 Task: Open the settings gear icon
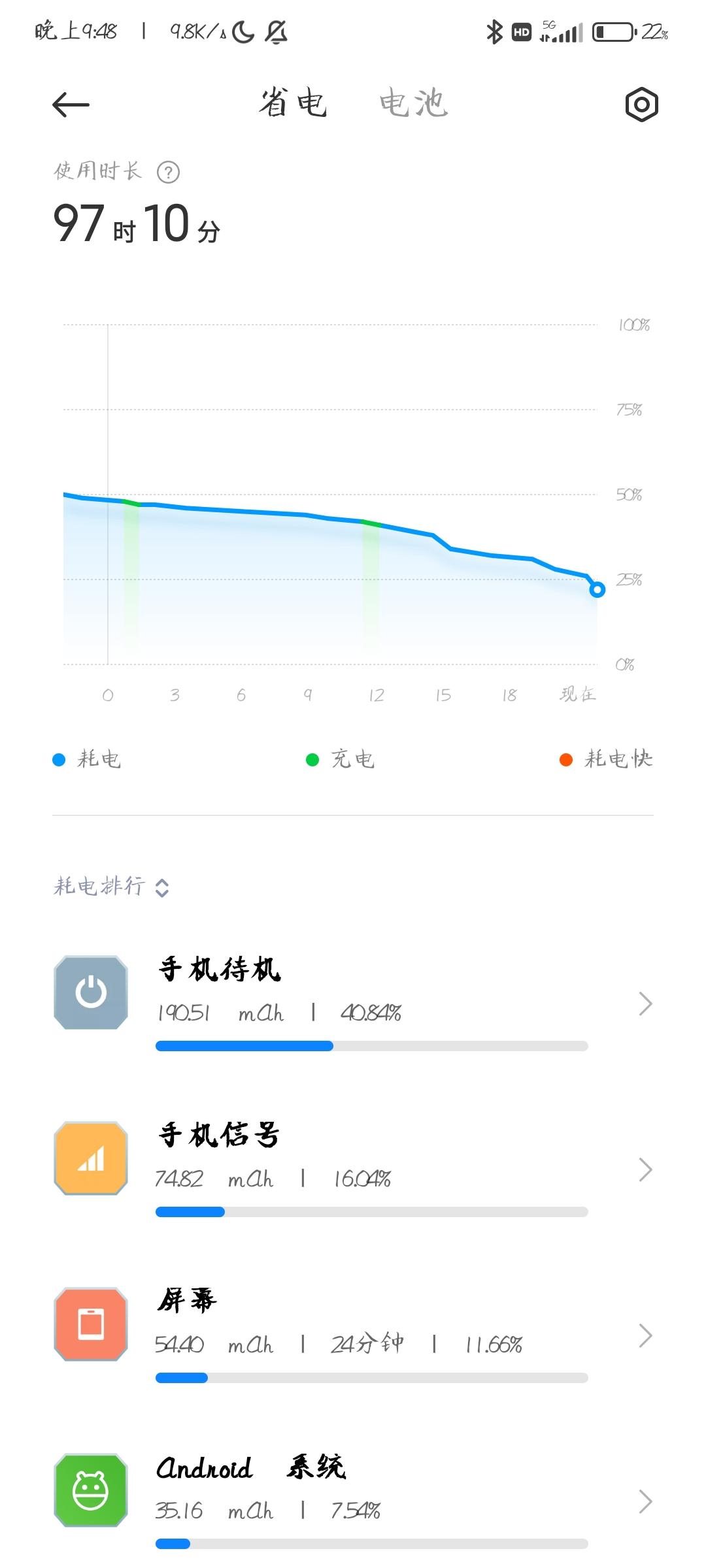tap(641, 105)
